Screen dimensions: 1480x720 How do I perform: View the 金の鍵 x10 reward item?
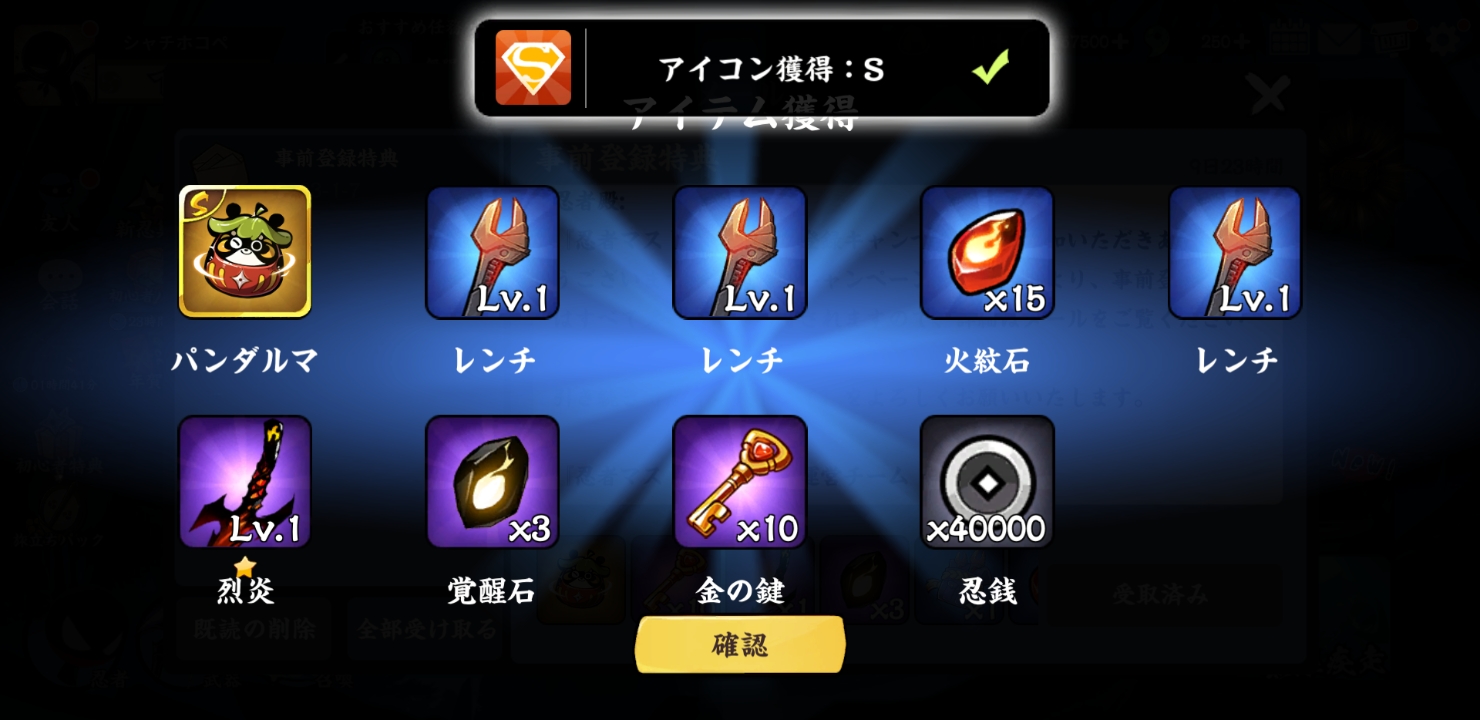click(740, 482)
